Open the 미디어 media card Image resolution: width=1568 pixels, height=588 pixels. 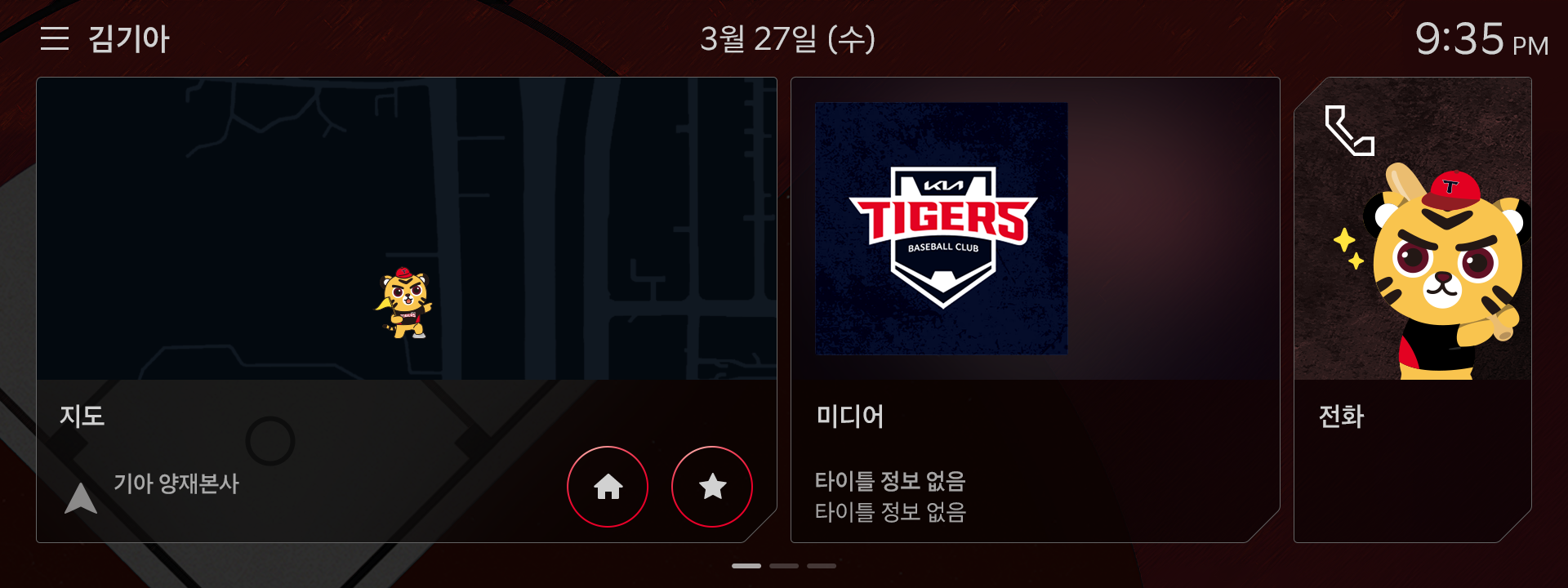tap(1035, 310)
